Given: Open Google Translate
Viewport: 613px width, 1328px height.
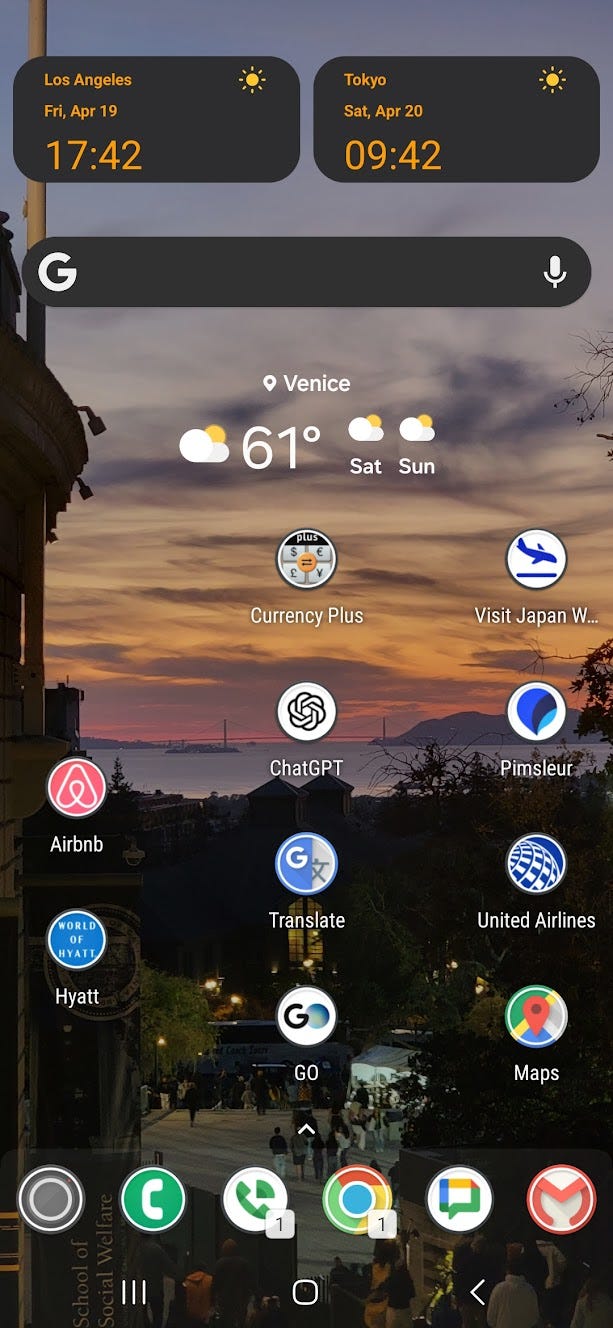Looking at the screenshot, I should point(306,865).
